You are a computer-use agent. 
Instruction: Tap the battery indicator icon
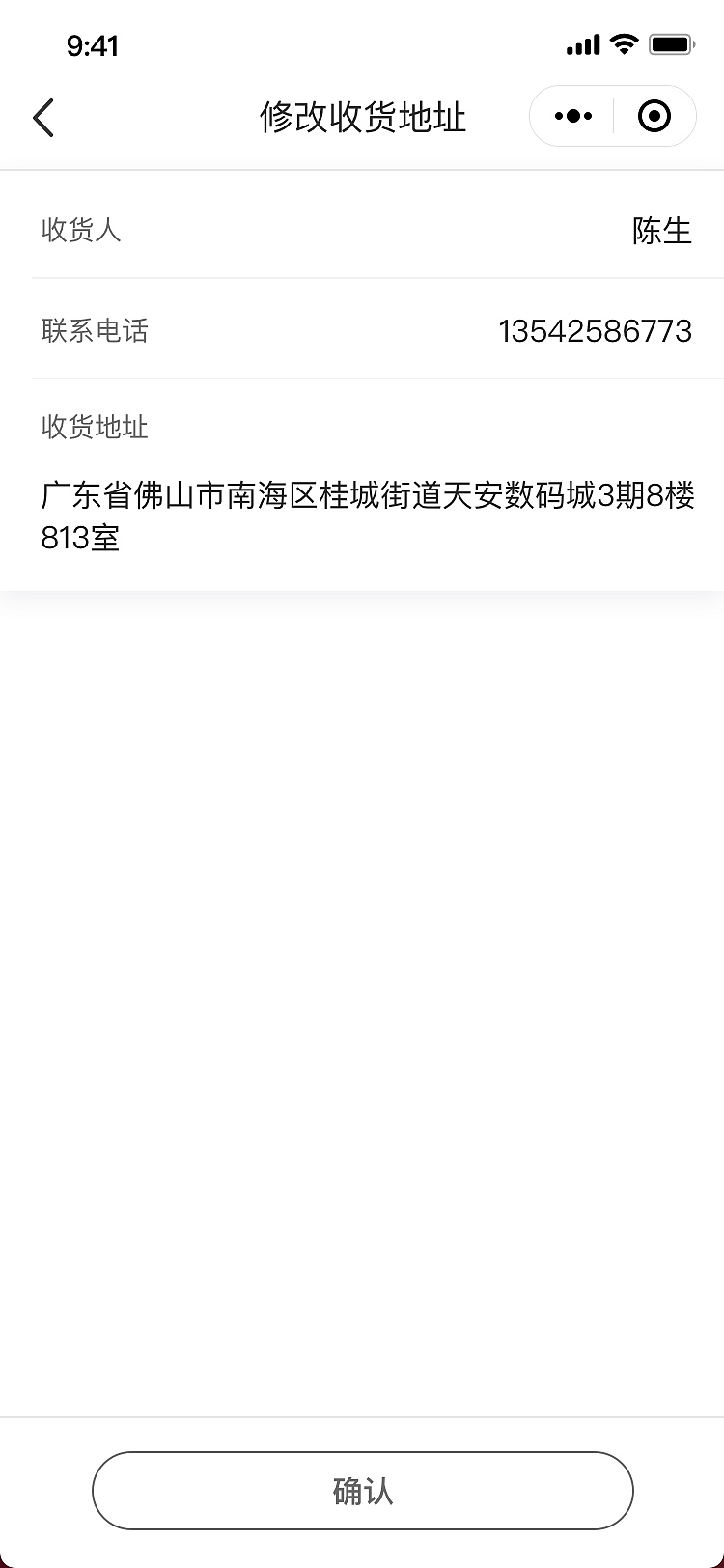[670, 42]
